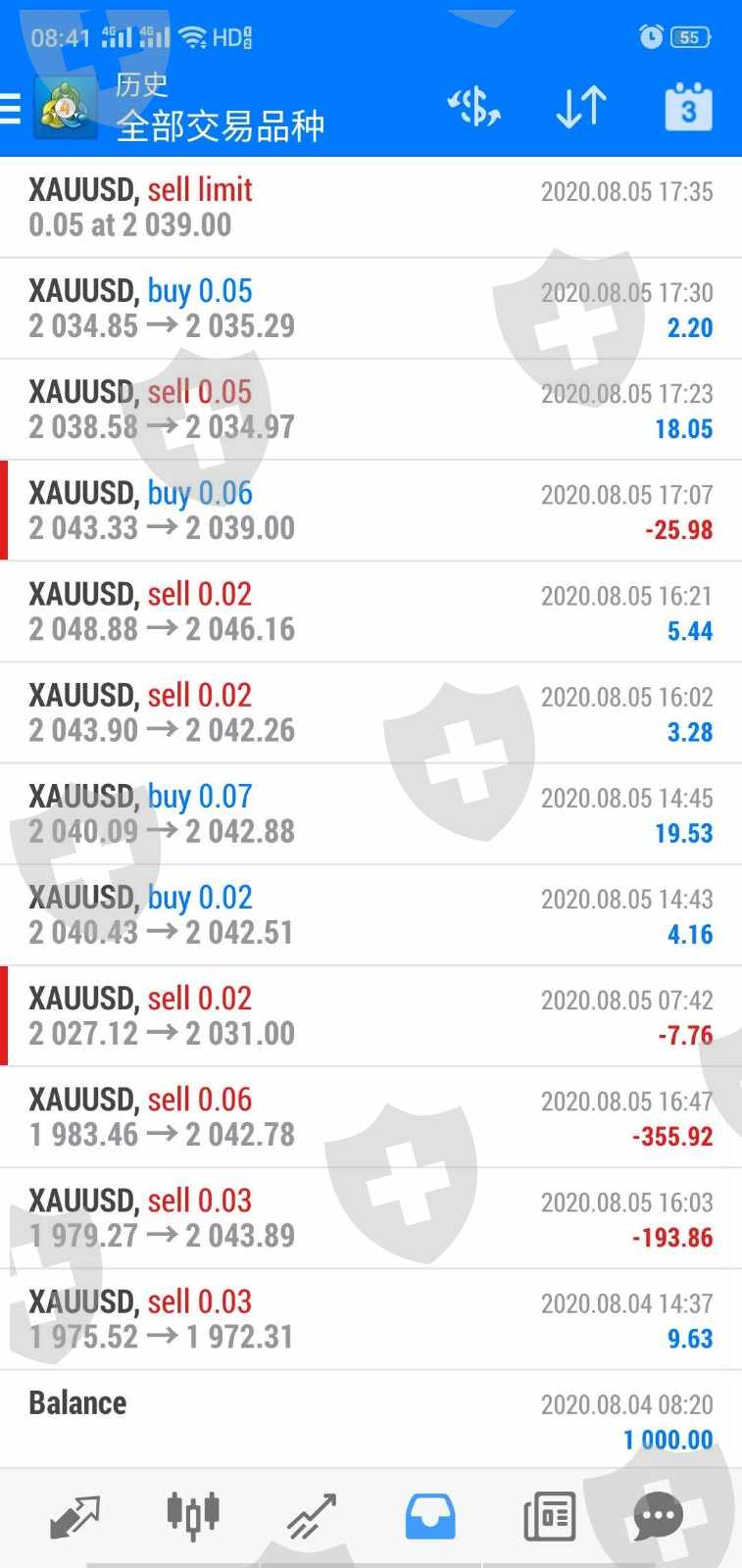Open the News tab
The image size is (742, 1568).
(549, 1516)
